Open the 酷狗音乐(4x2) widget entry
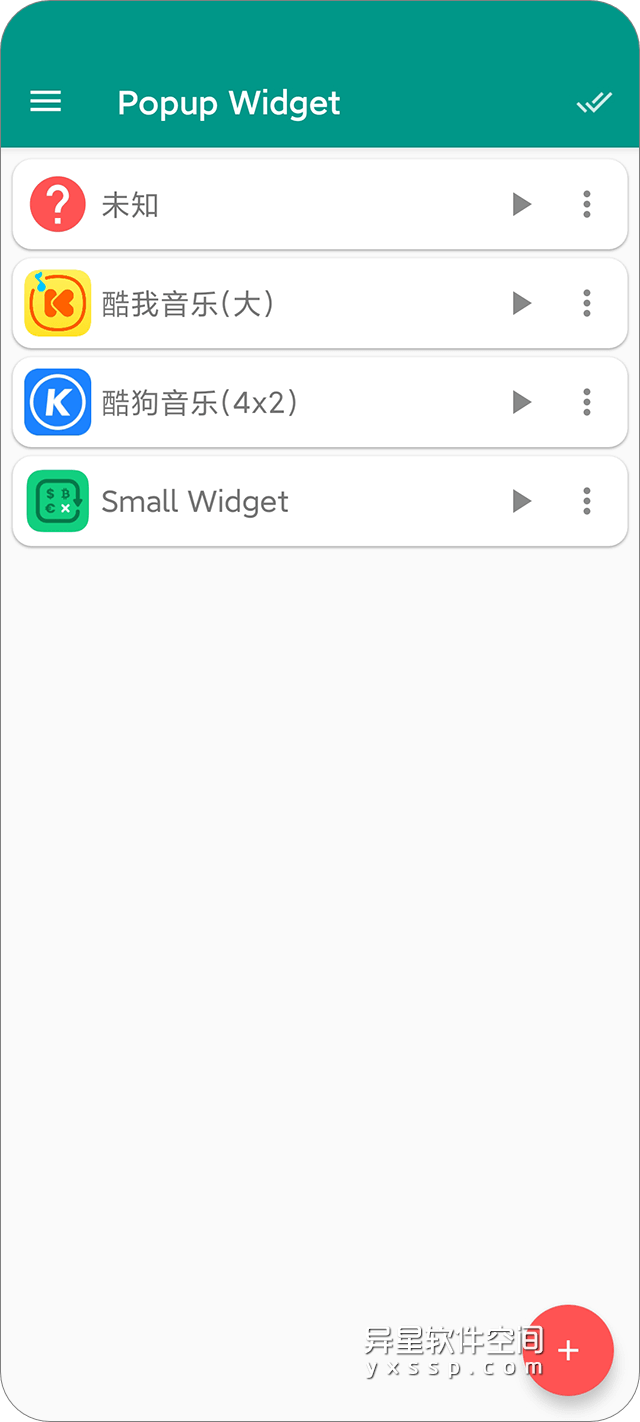This screenshot has width=640, height=1422. [x=250, y=402]
